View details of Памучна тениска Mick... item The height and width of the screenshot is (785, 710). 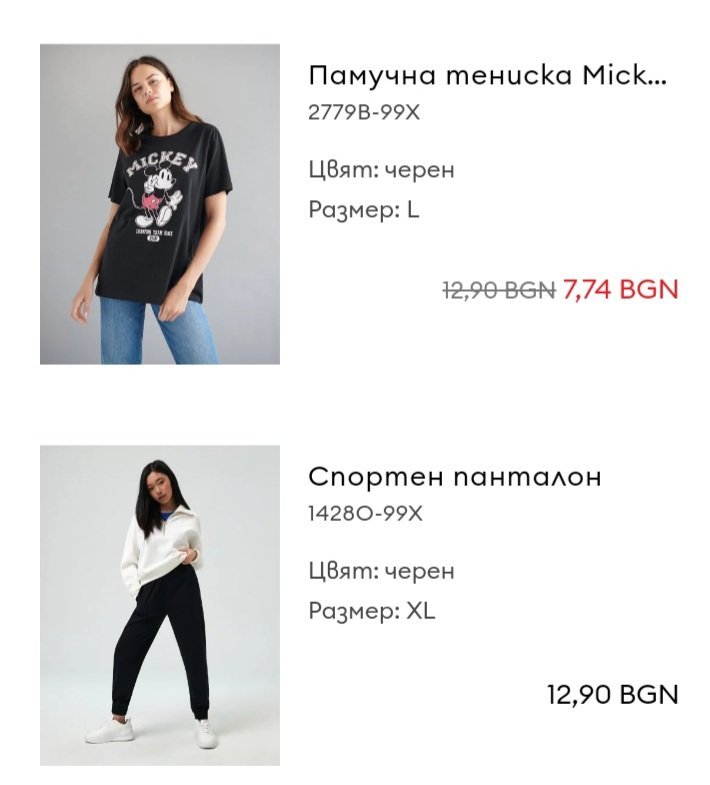487,75
